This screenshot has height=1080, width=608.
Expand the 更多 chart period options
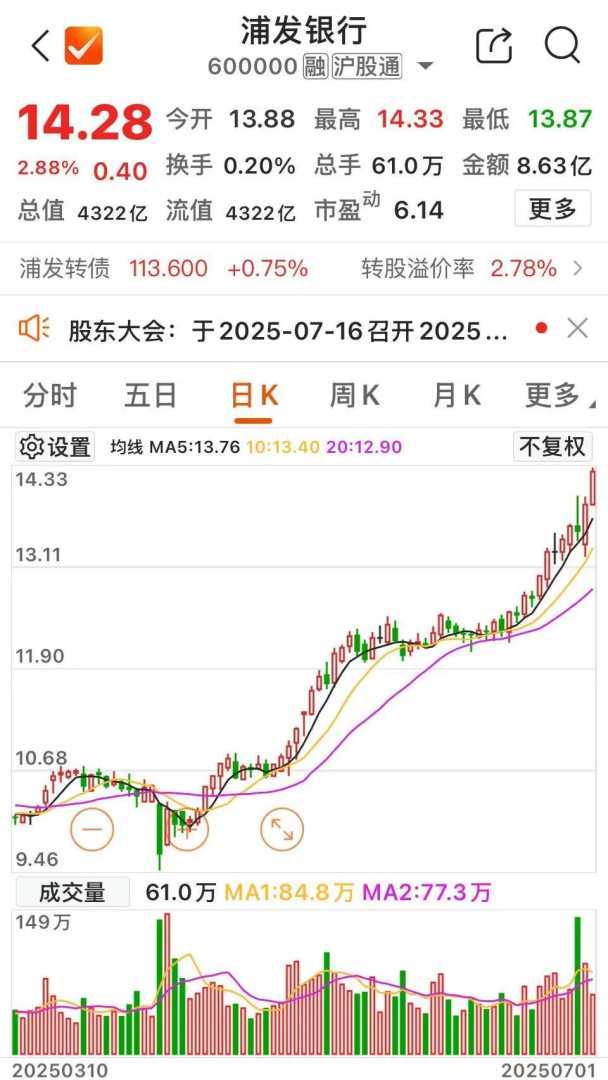click(x=555, y=395)
